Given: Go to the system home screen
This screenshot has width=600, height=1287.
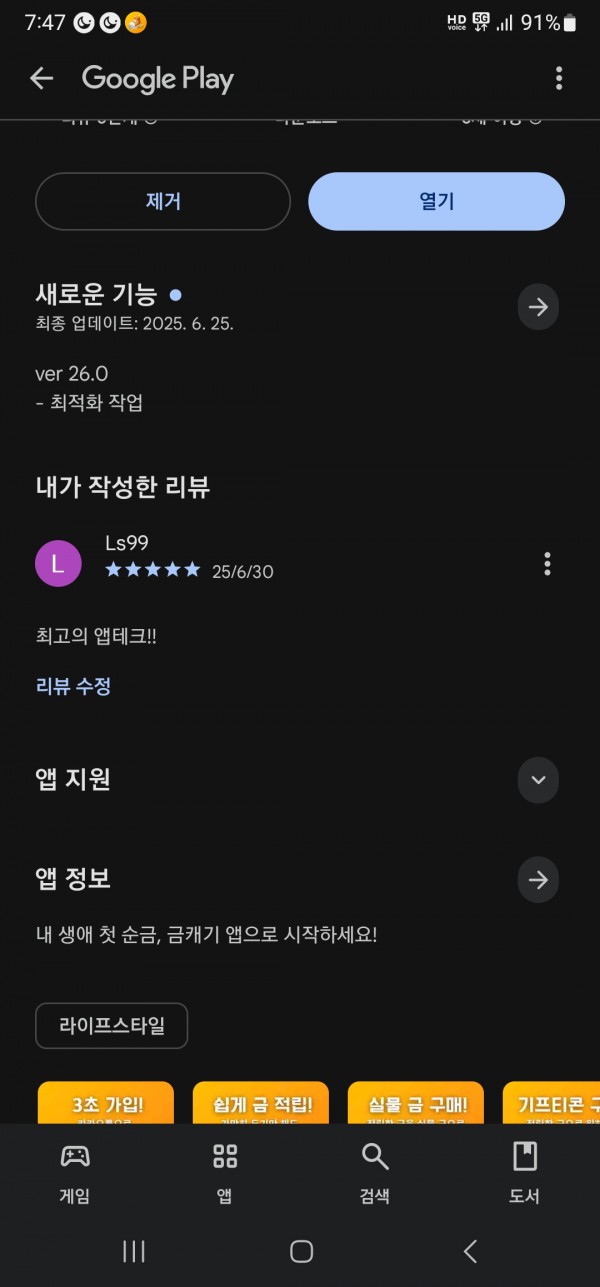Looking at the screenshot, I should point(301,1251).
